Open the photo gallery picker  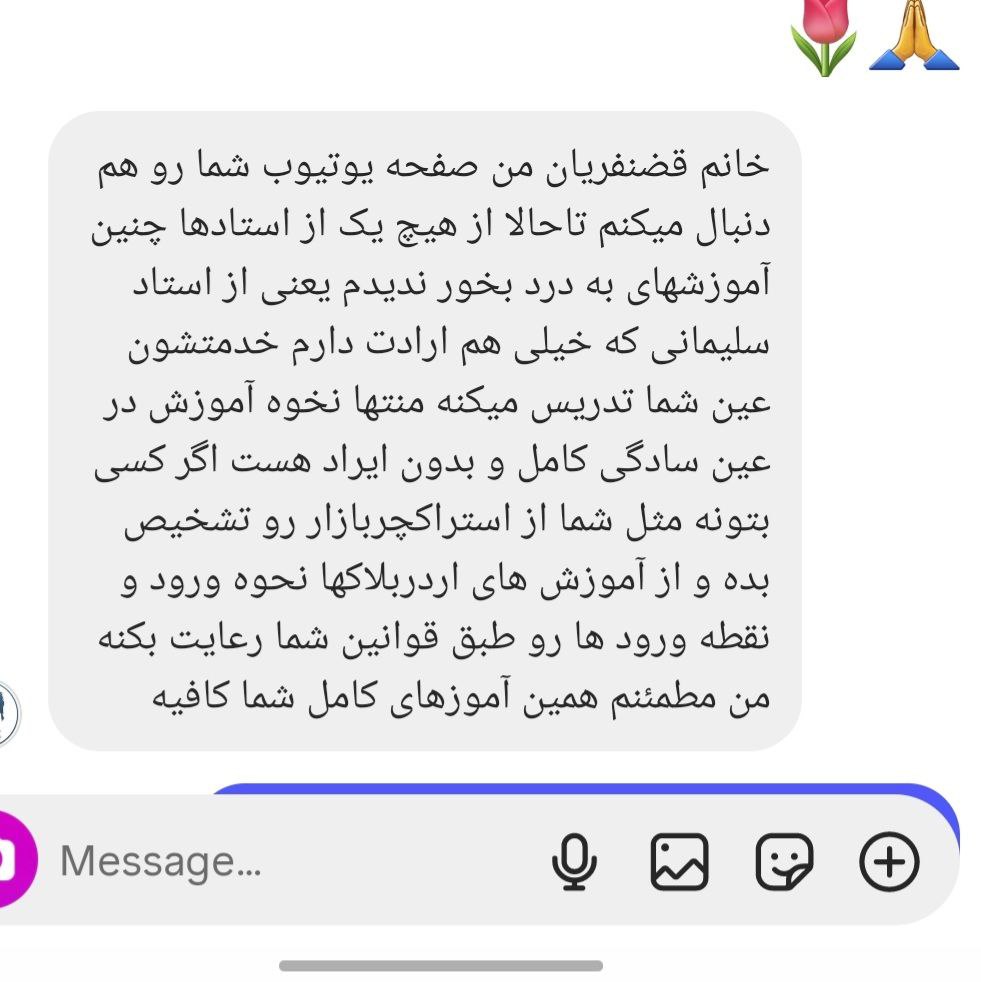(680, 861)
